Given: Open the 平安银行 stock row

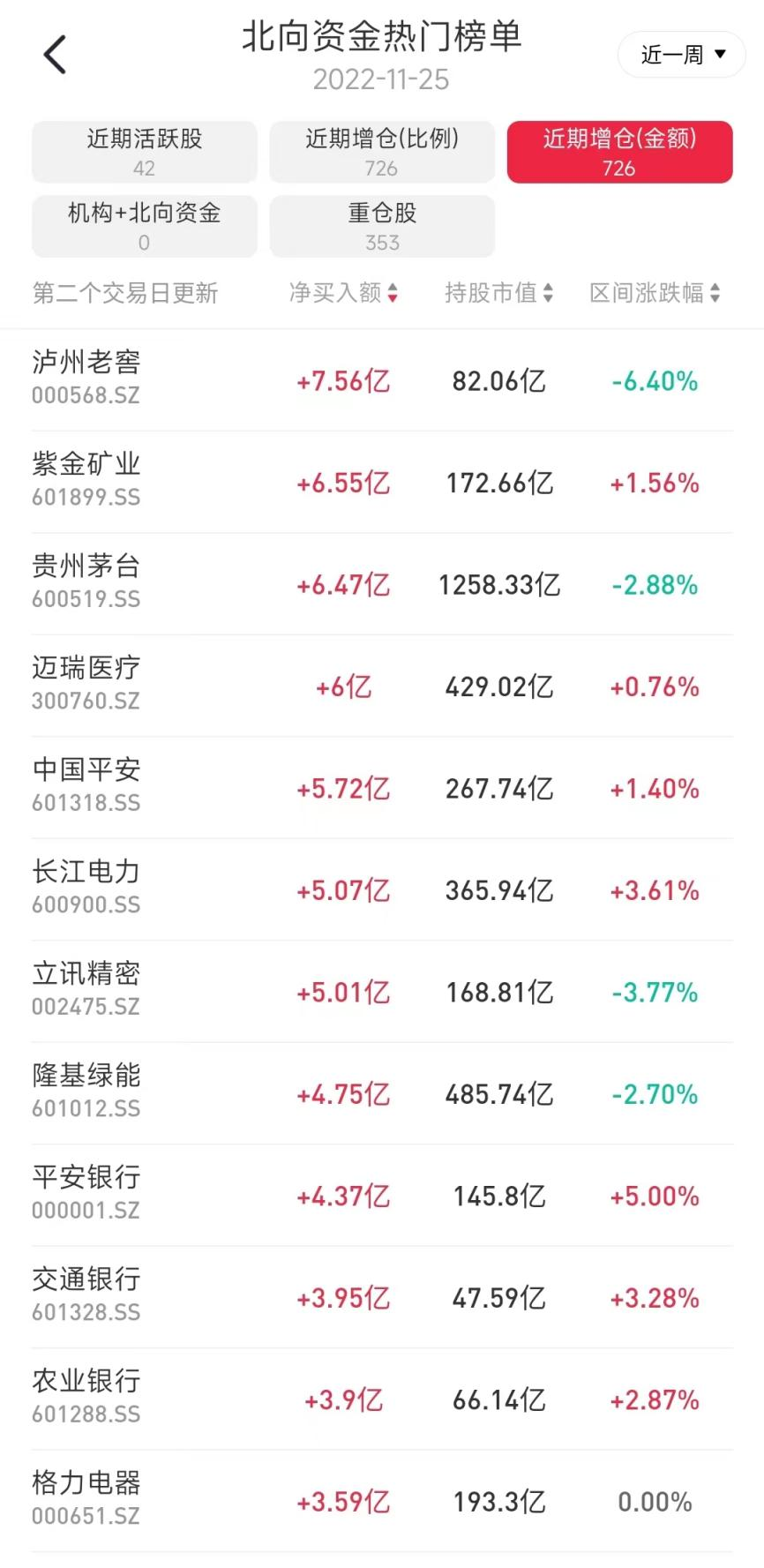Looking at the screenshot, I should [x=382, y=1196].
